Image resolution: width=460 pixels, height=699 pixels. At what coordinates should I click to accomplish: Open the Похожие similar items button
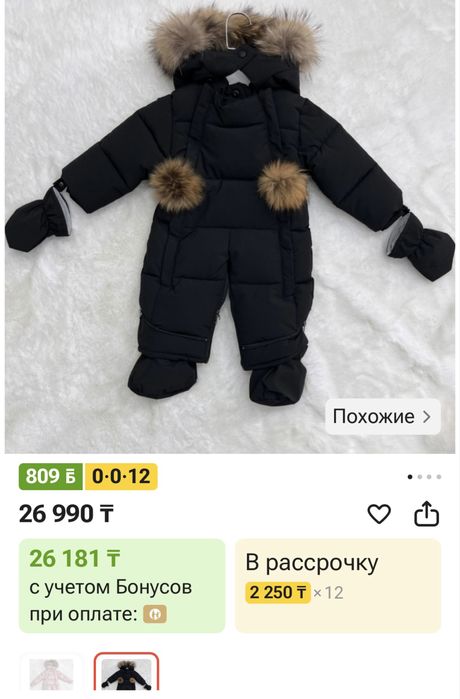(x=383, y=417)
